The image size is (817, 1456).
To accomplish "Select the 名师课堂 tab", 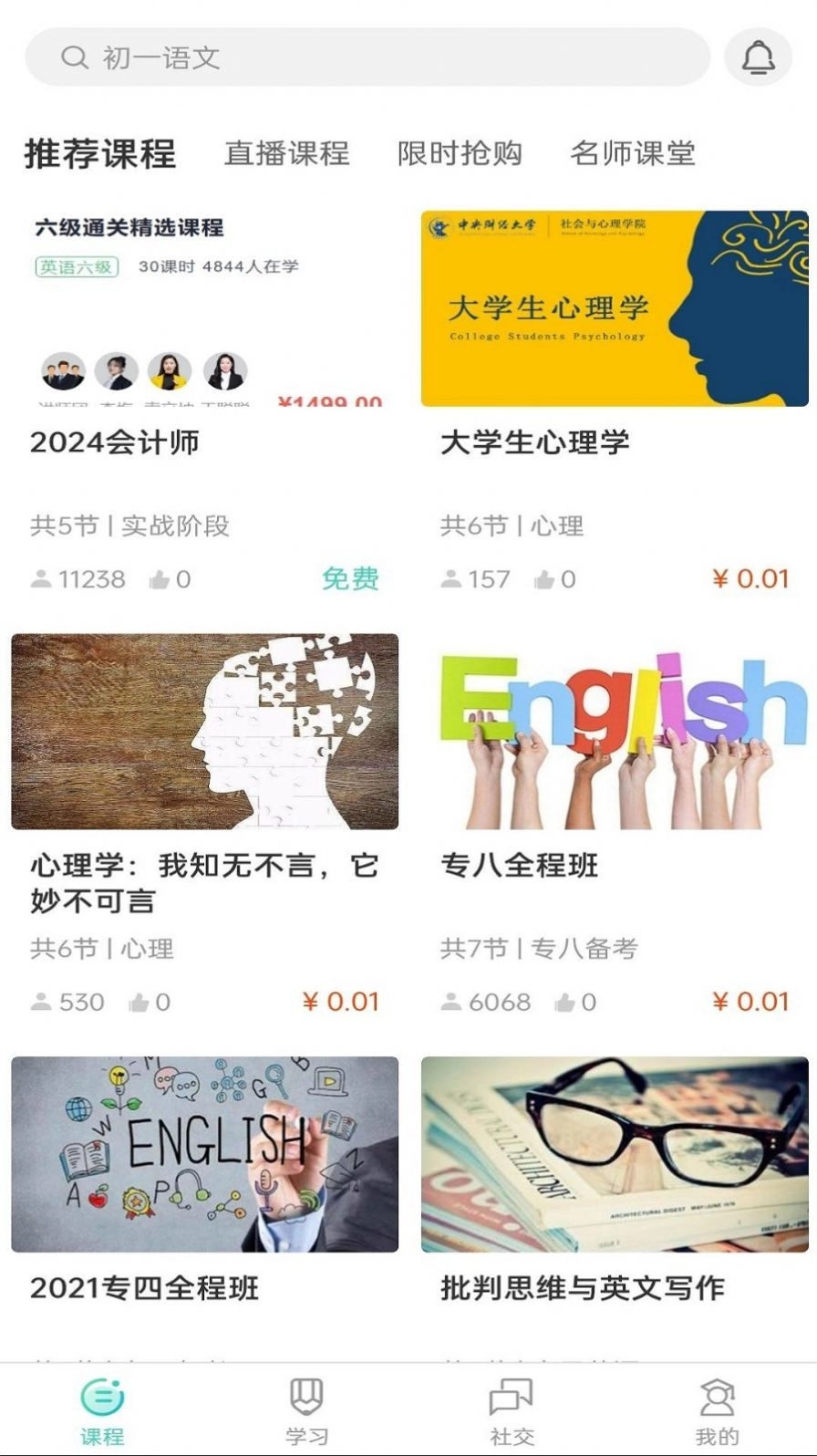I will point(633,154).
